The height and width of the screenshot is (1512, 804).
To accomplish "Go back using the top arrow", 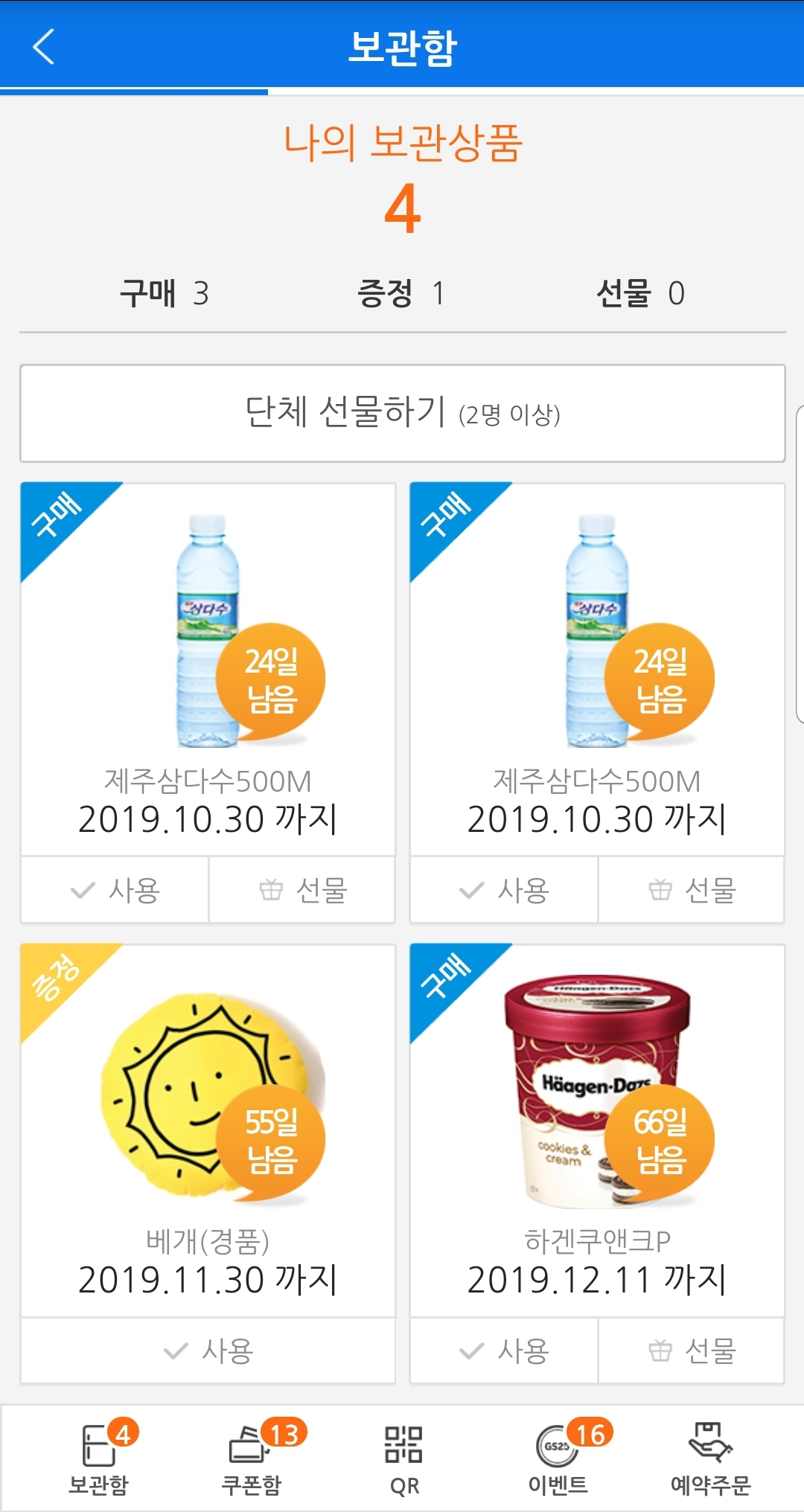I will pos(45,47).
